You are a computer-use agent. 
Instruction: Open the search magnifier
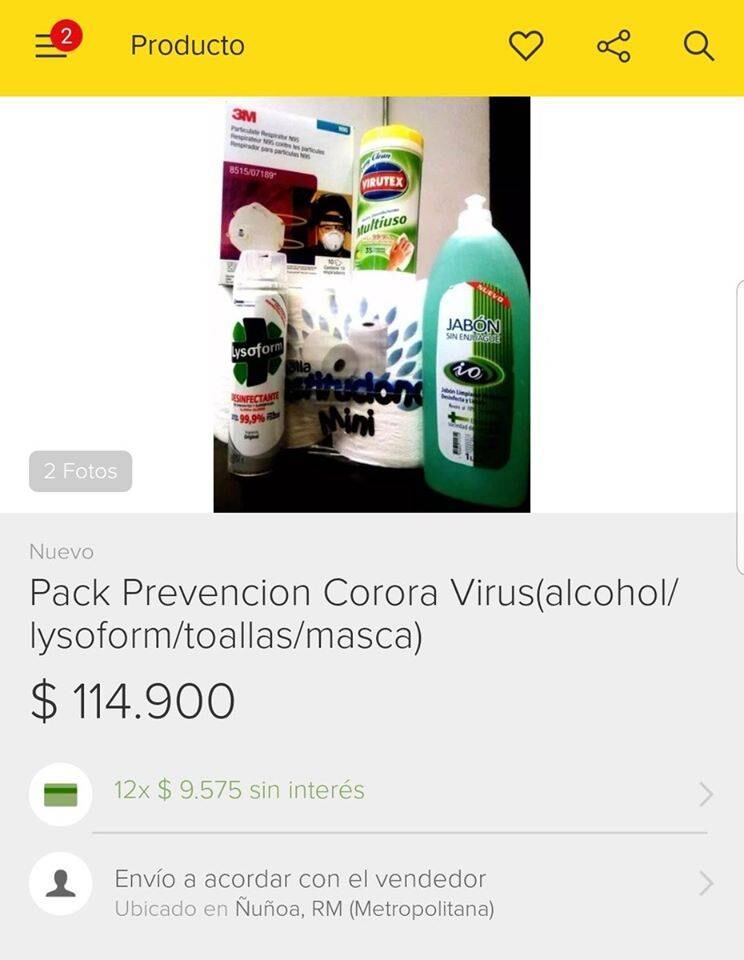(x=698, y=46)
